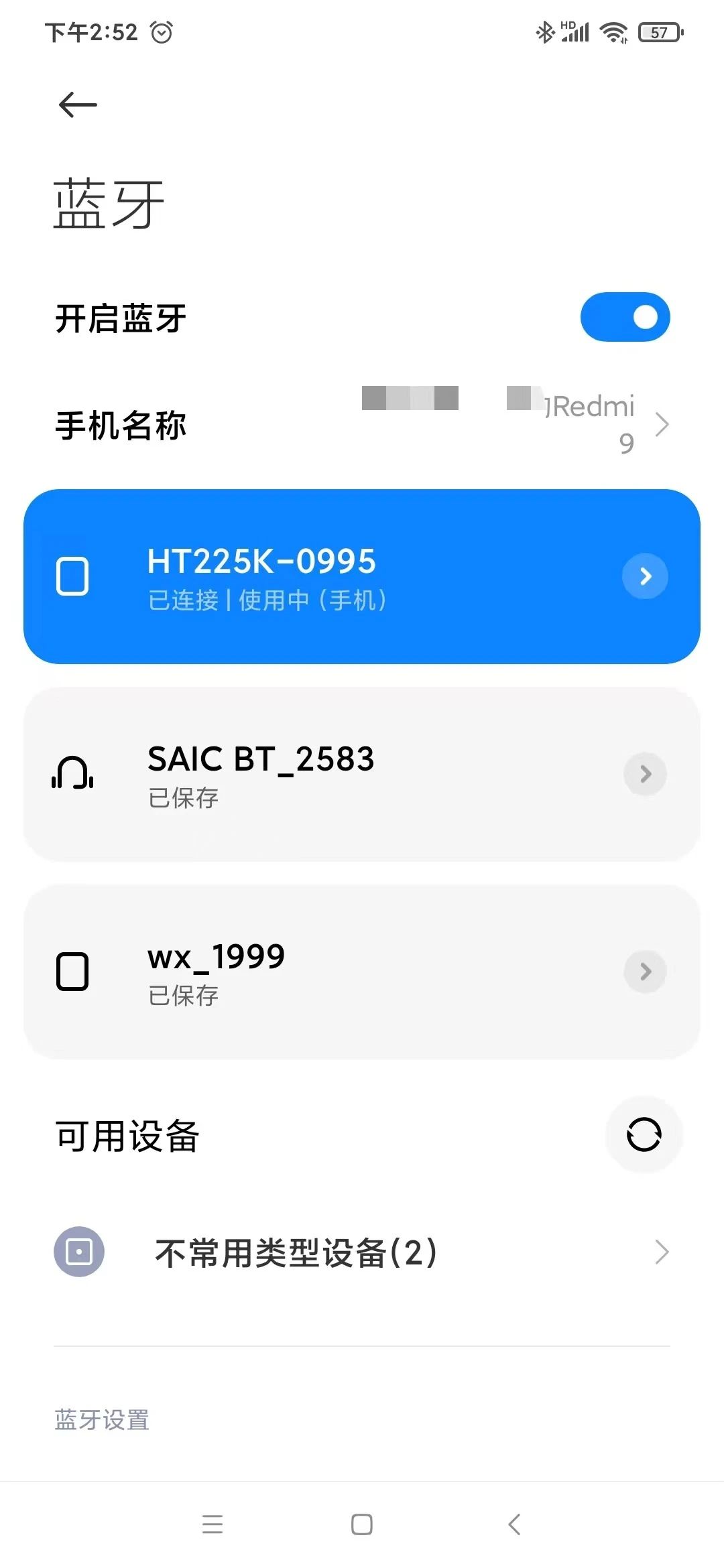Turn off the 开启蓝牙 switch
The height and width of the screenshot is (1568, 724).
click(625, 317)
